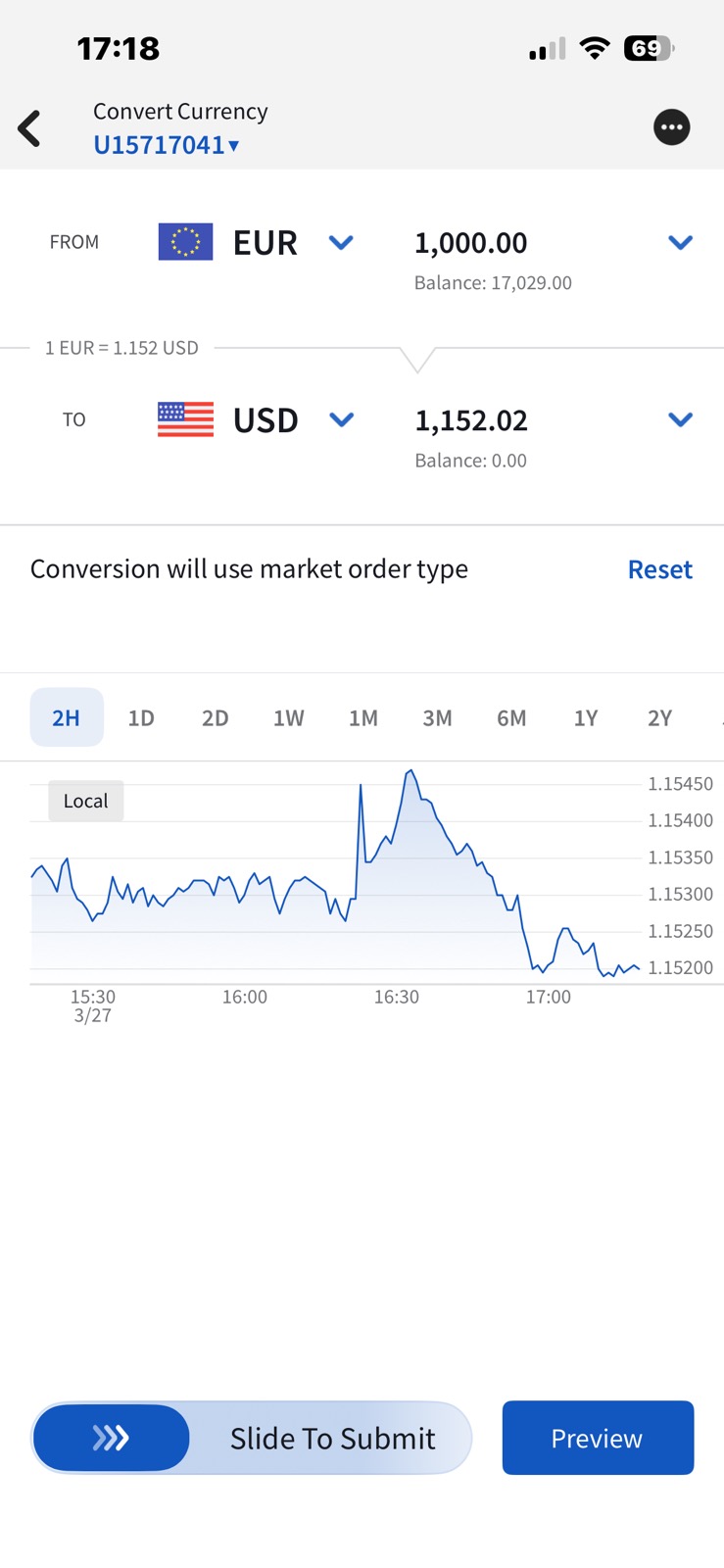Open the ellipsis options menu
The image size is (724, 1568).
(671, 126)
